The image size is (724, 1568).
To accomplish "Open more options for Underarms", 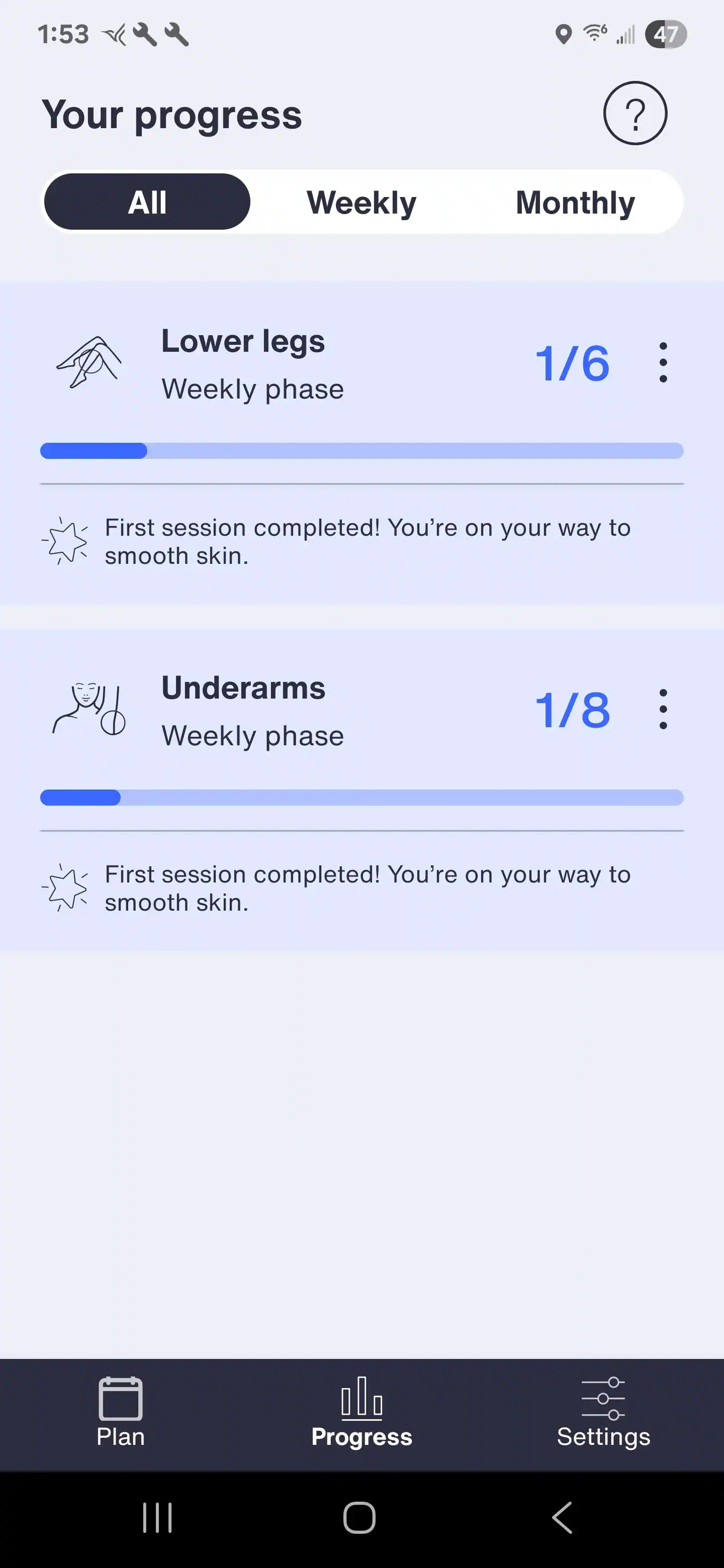I will [x=663, y=710].
